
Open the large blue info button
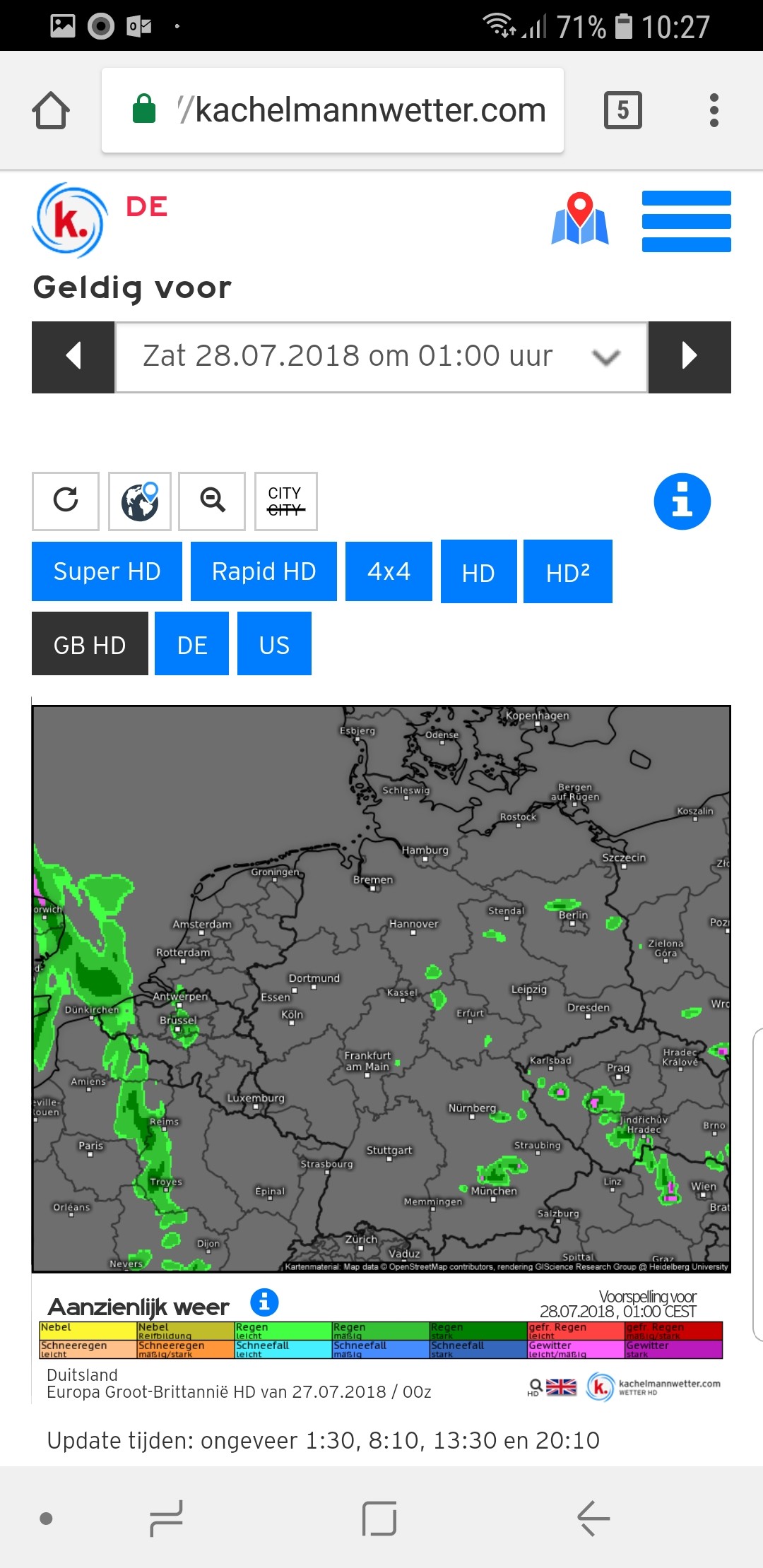pos(682,501)
